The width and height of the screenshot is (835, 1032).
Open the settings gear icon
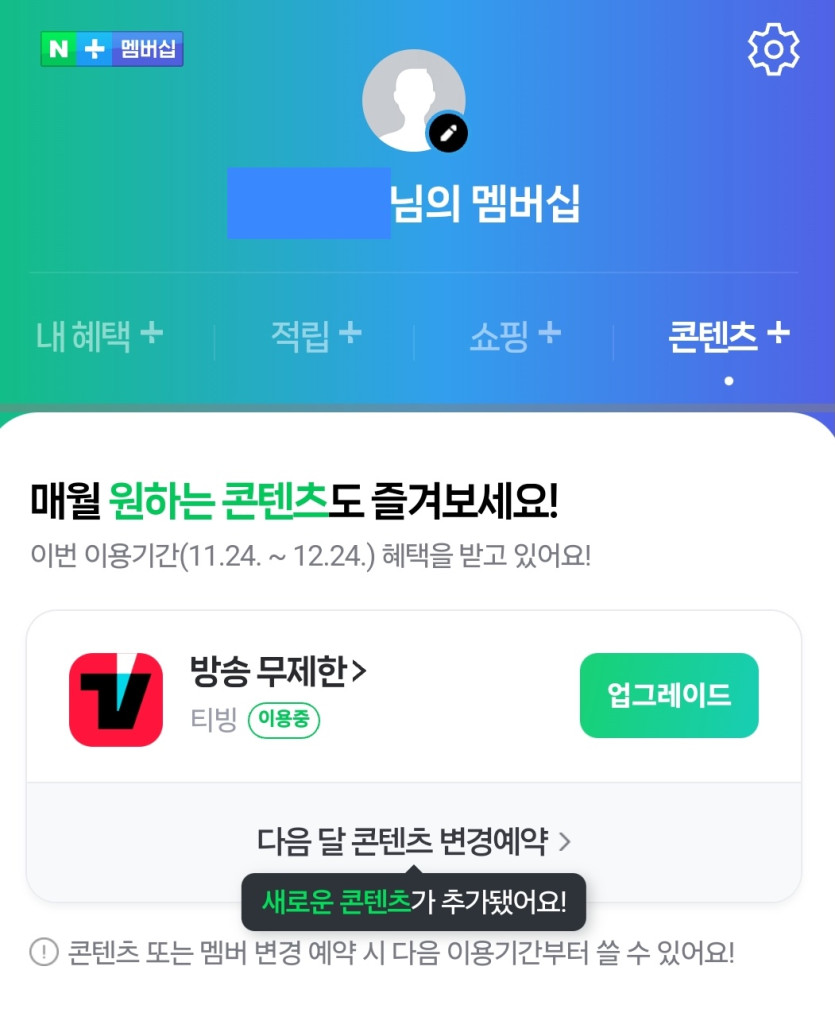(773, 49)
